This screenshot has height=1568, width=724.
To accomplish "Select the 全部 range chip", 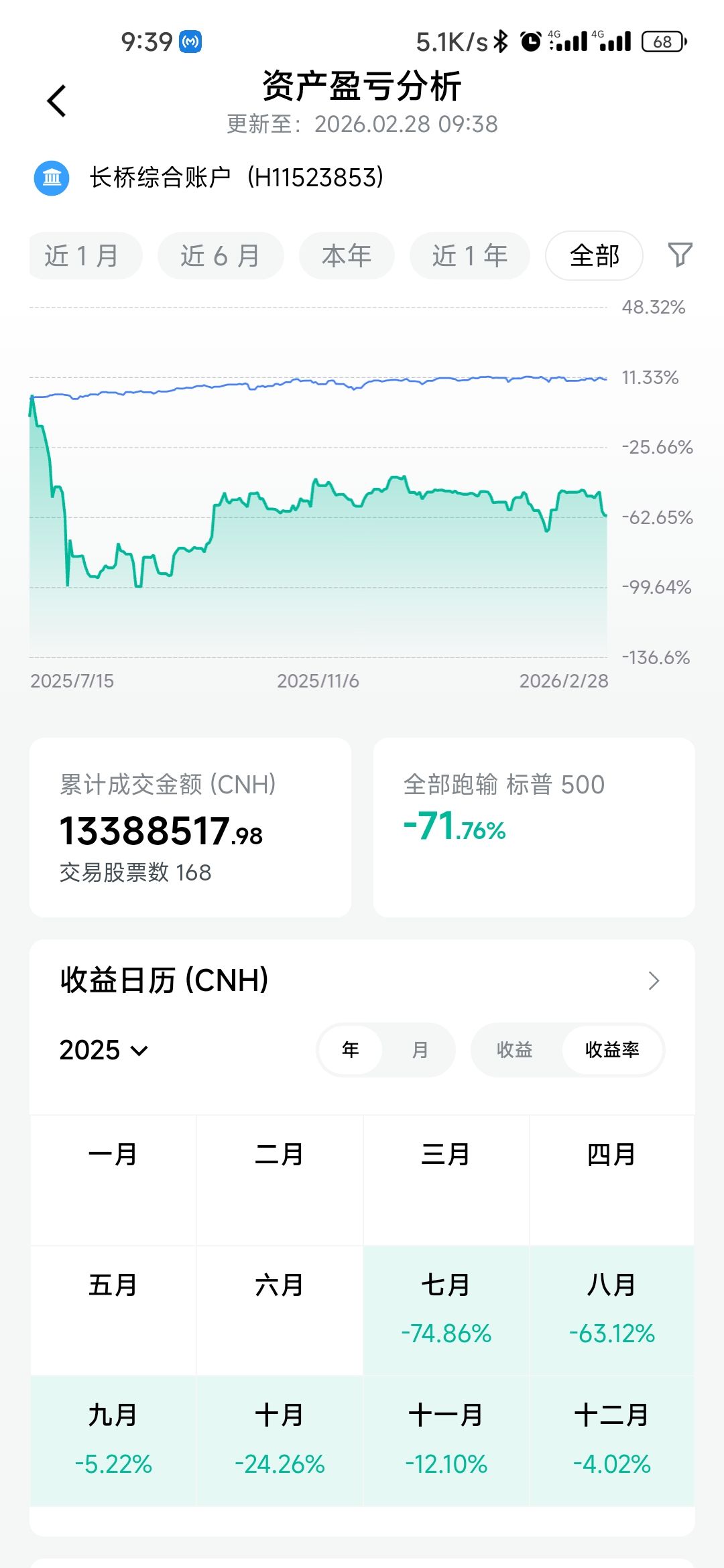I will [x=594, y=256].
